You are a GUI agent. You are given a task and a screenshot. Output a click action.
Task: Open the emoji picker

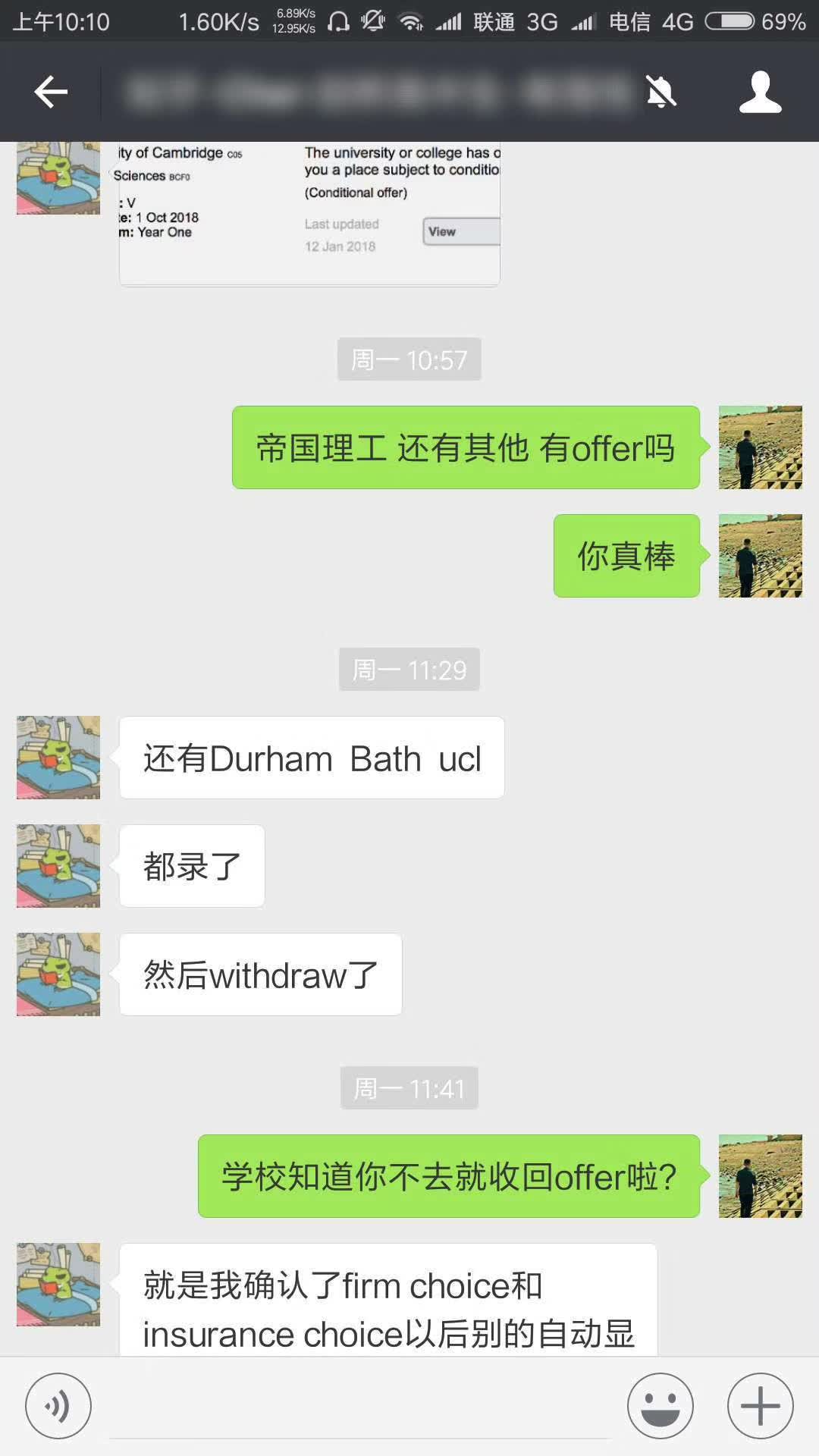tap(660, 1405)
